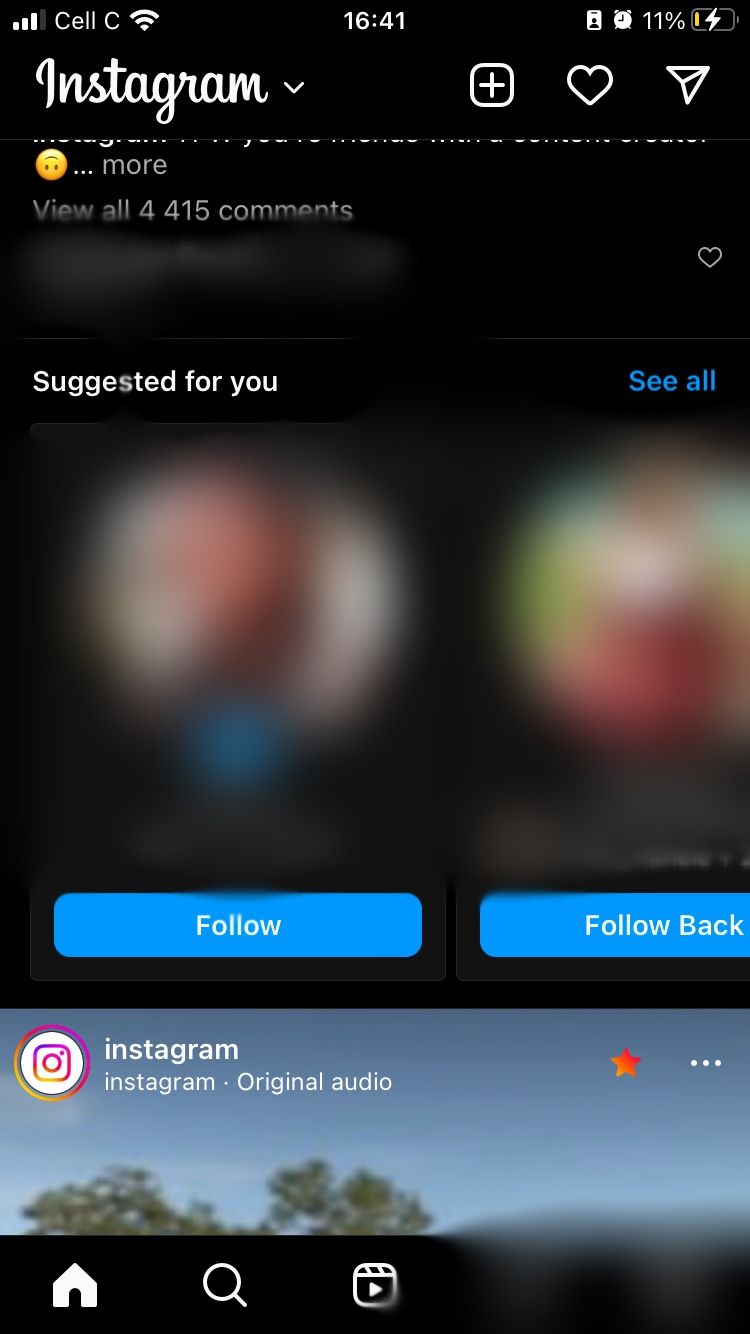Open the original audio link

[x=314, y=1082]
